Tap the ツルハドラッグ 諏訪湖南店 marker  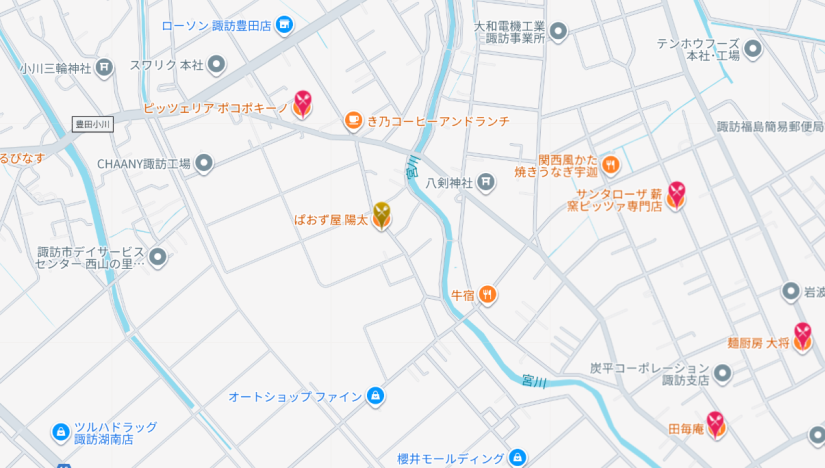[x=61, y=432]
